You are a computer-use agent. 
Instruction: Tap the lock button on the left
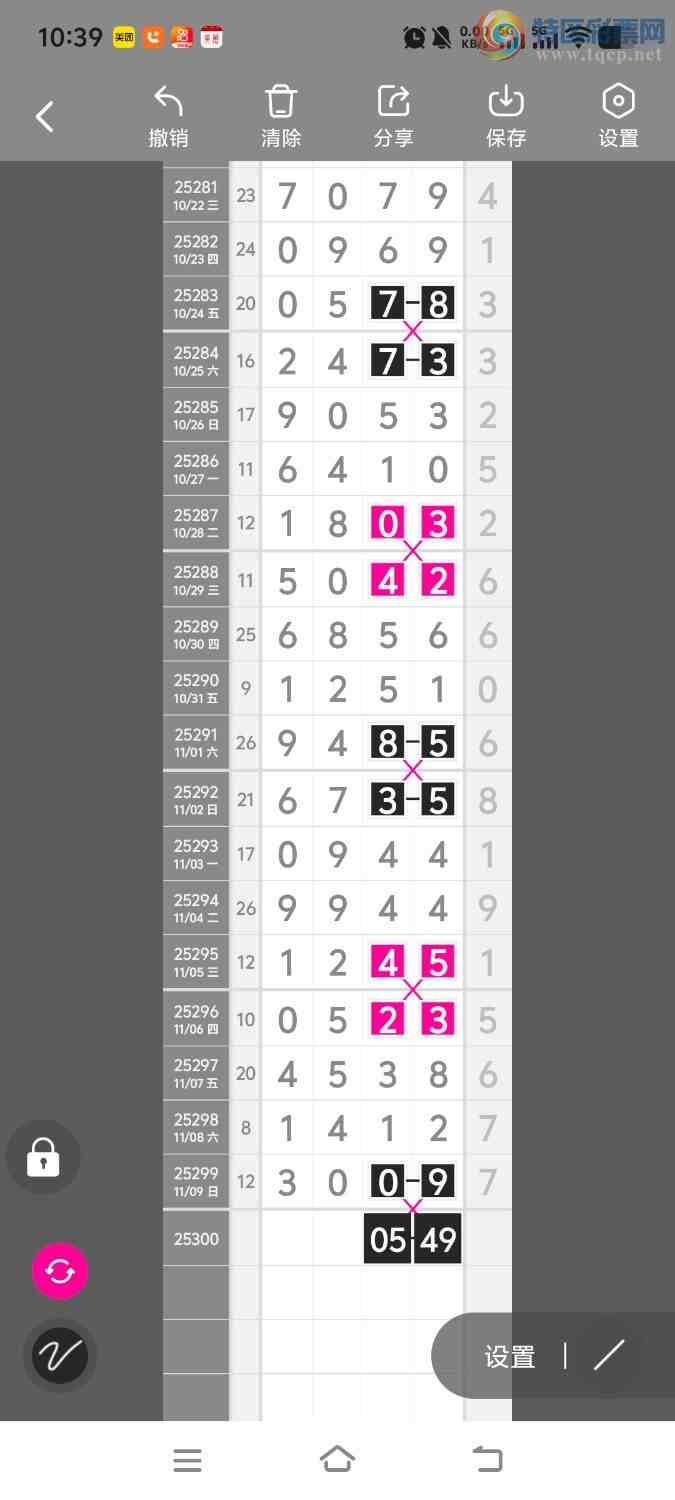pyautogui.click(x=43, y=1158)
